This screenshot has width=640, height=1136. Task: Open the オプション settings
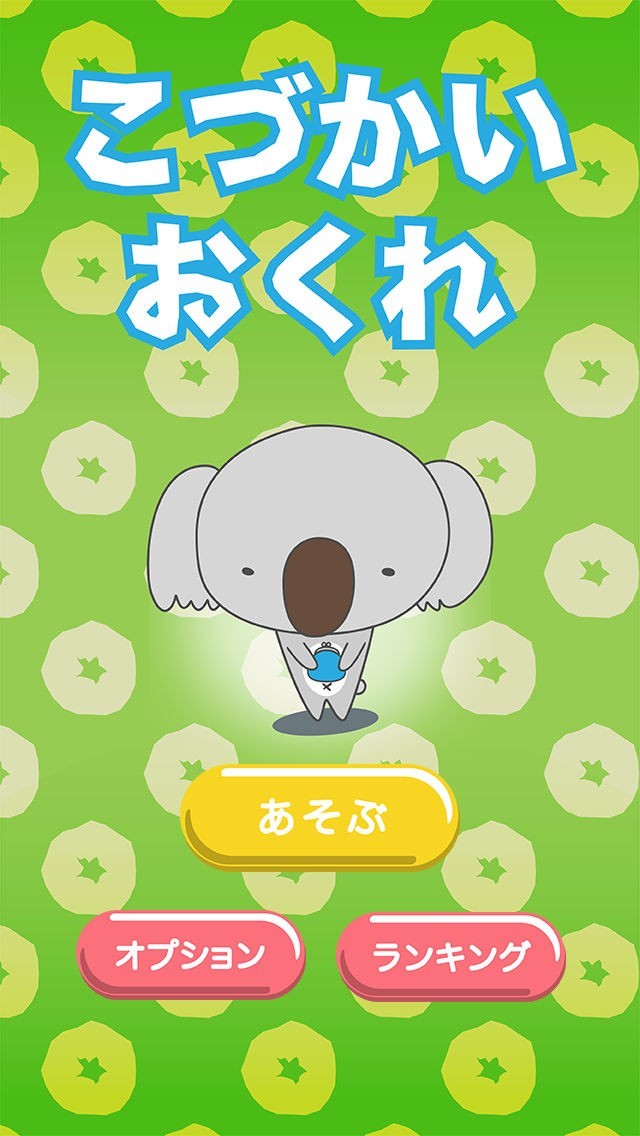pyautogui.click(x=191, y=955)
